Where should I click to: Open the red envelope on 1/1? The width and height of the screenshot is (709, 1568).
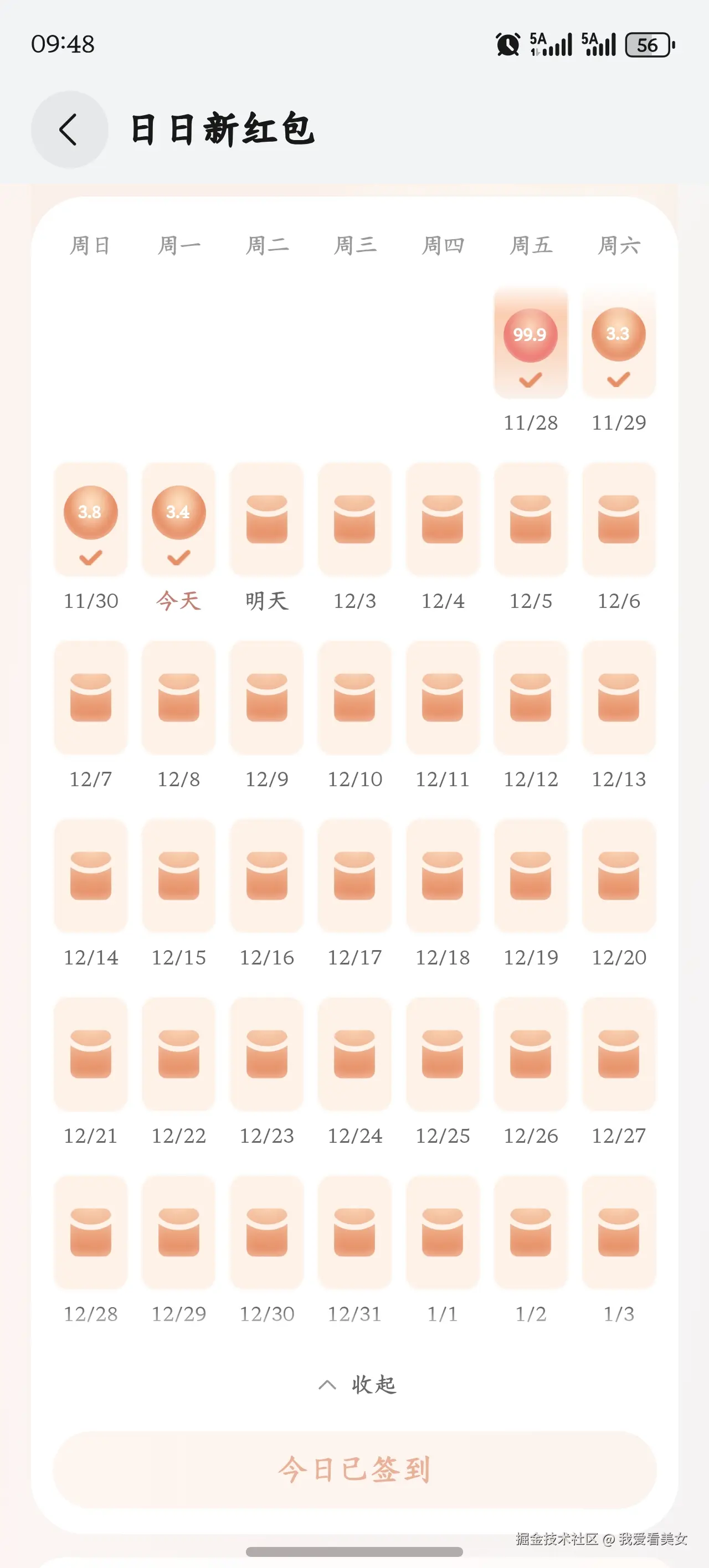pos(443,1235)
